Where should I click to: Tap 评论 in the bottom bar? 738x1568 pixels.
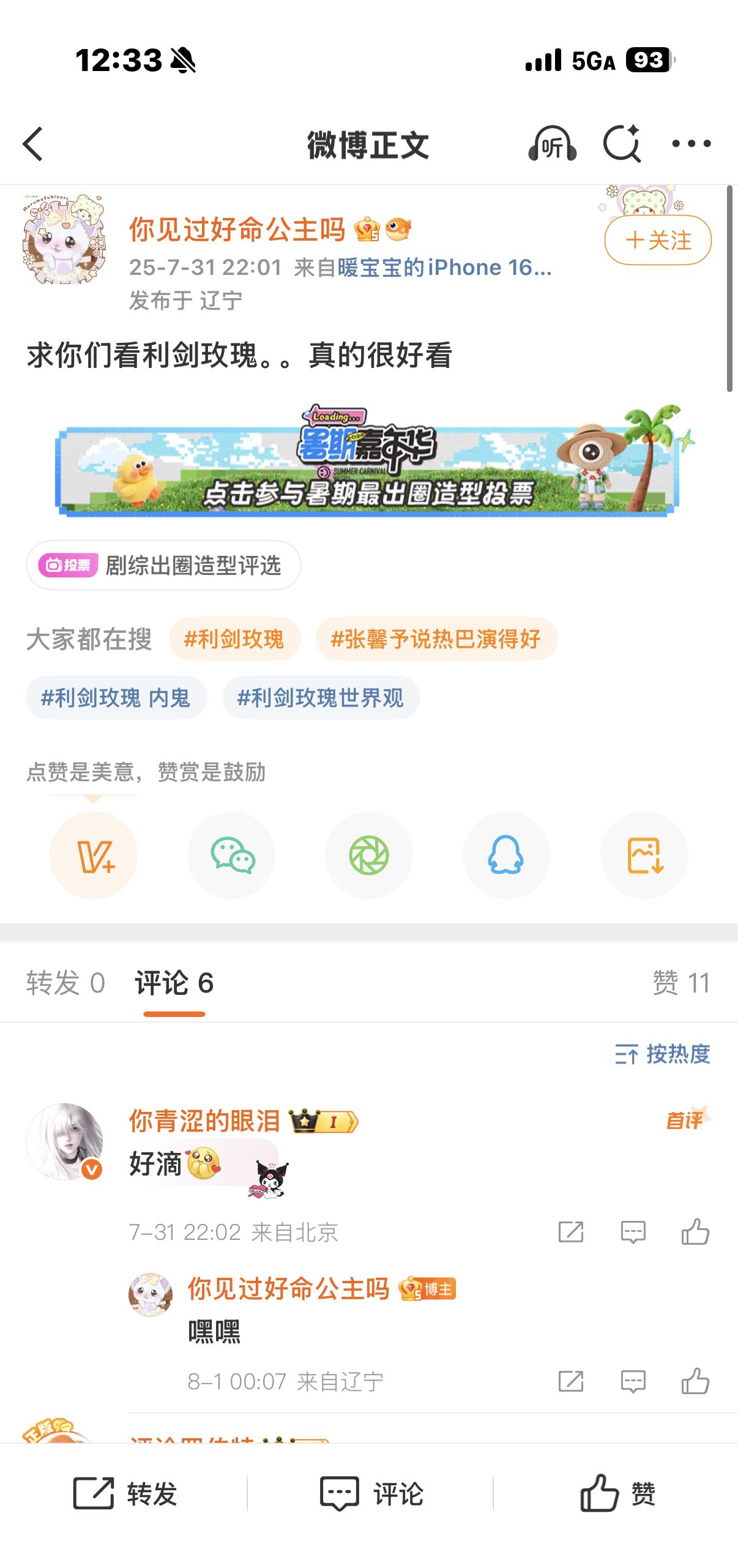coord(370,1494)
